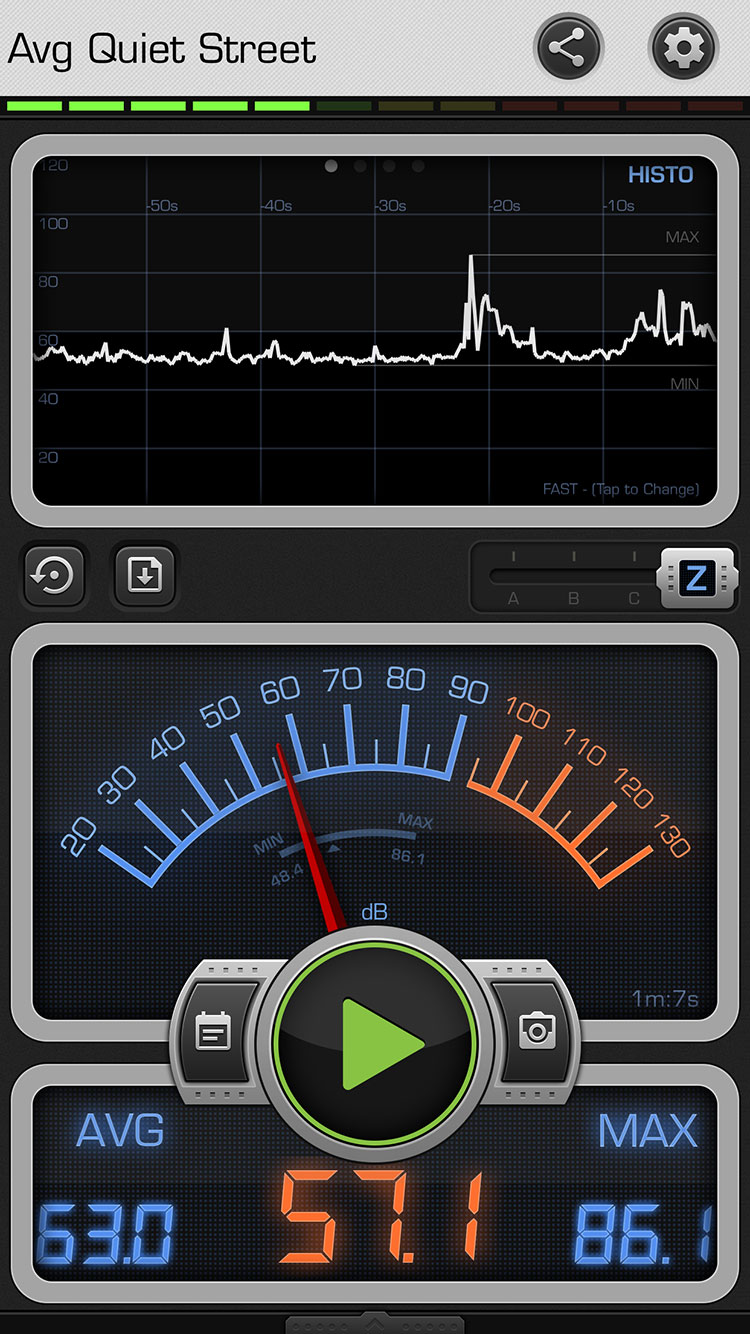Open the settings gear
This screenshot has width=750, height=1334.
point(683,48)
